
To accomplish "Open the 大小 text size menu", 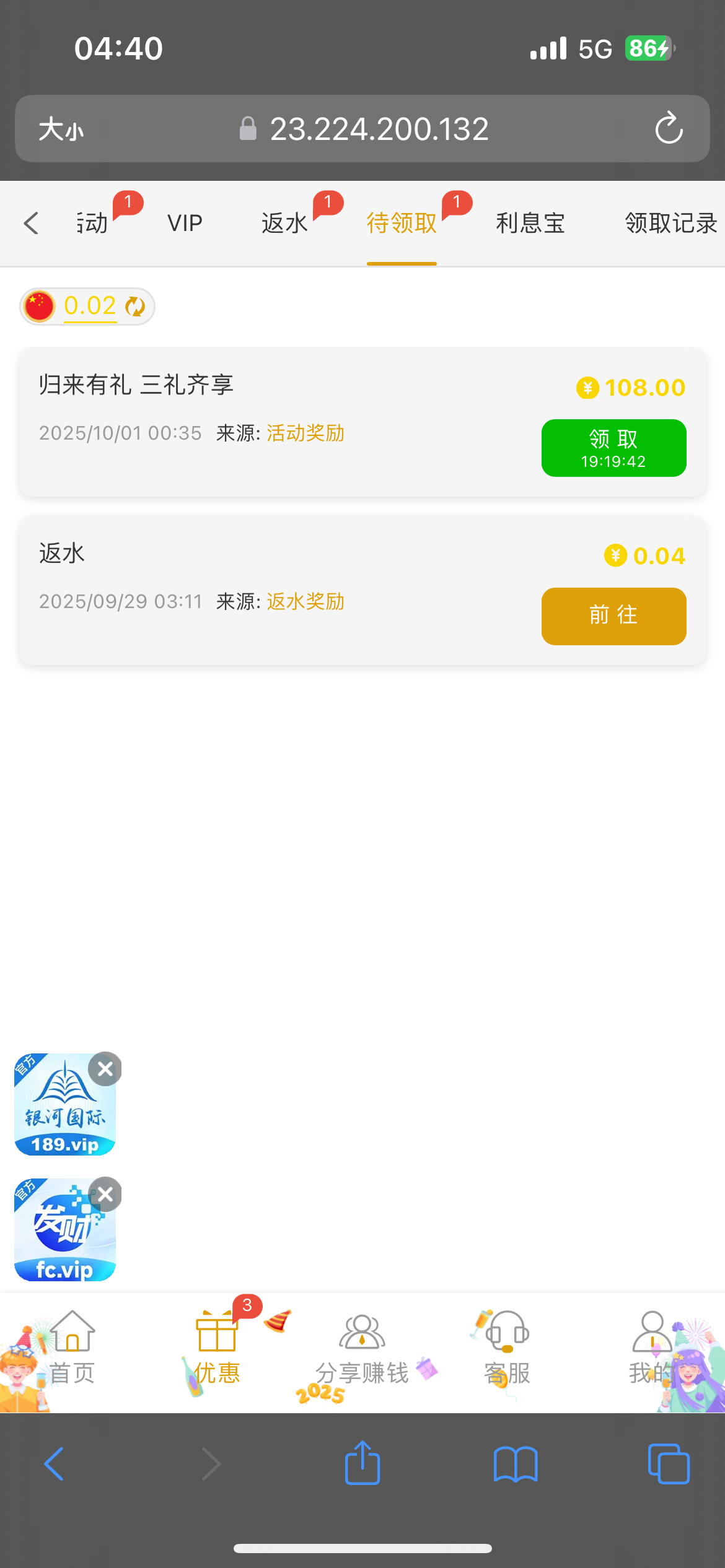I will (x=61, y=129).
